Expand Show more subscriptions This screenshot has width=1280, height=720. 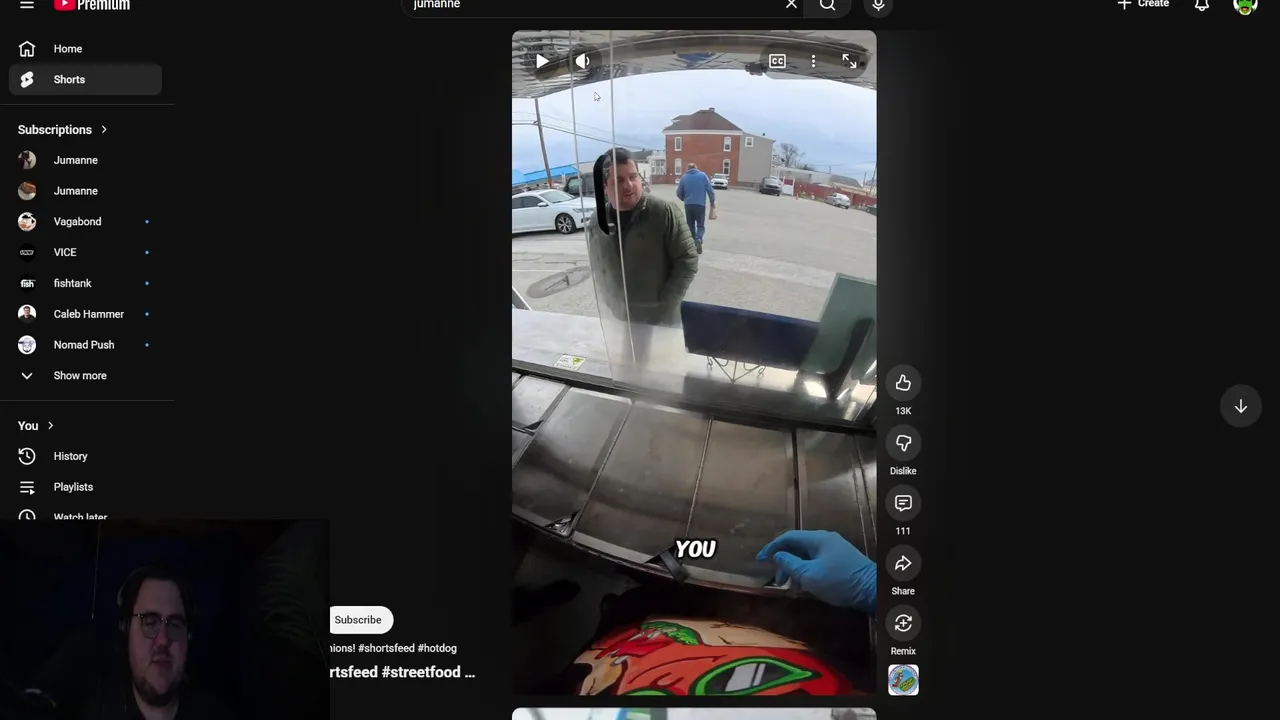tap(80, 376)
